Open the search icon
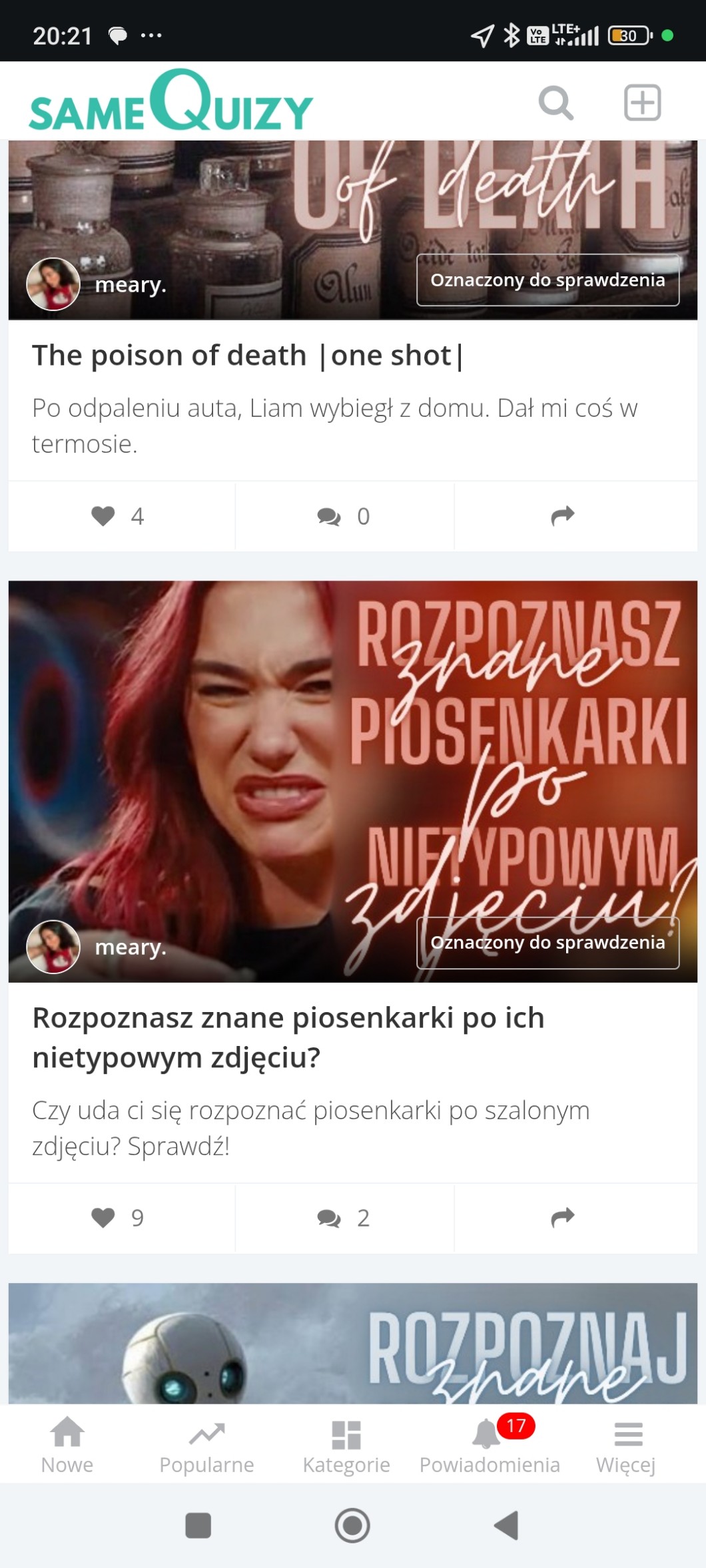 (555, 103)
